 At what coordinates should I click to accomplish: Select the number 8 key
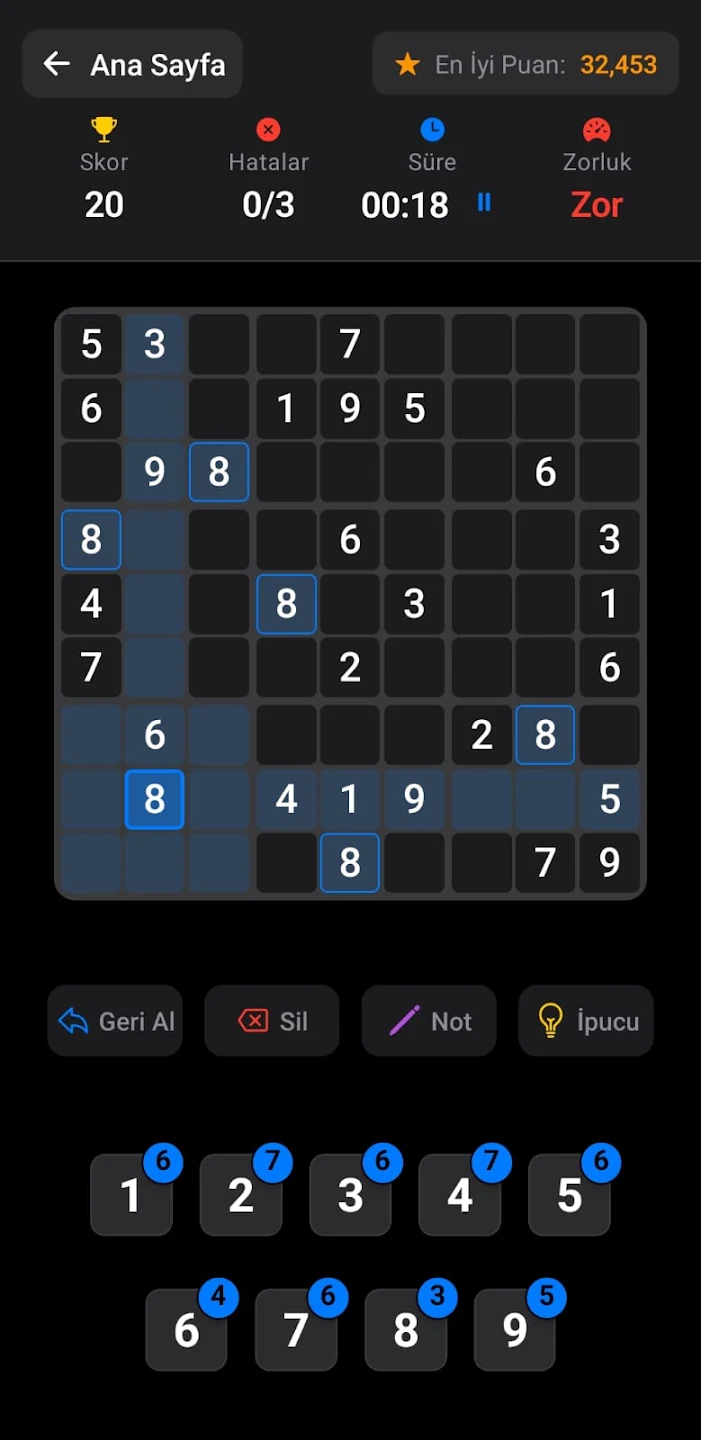click(x=405, y=1330)
